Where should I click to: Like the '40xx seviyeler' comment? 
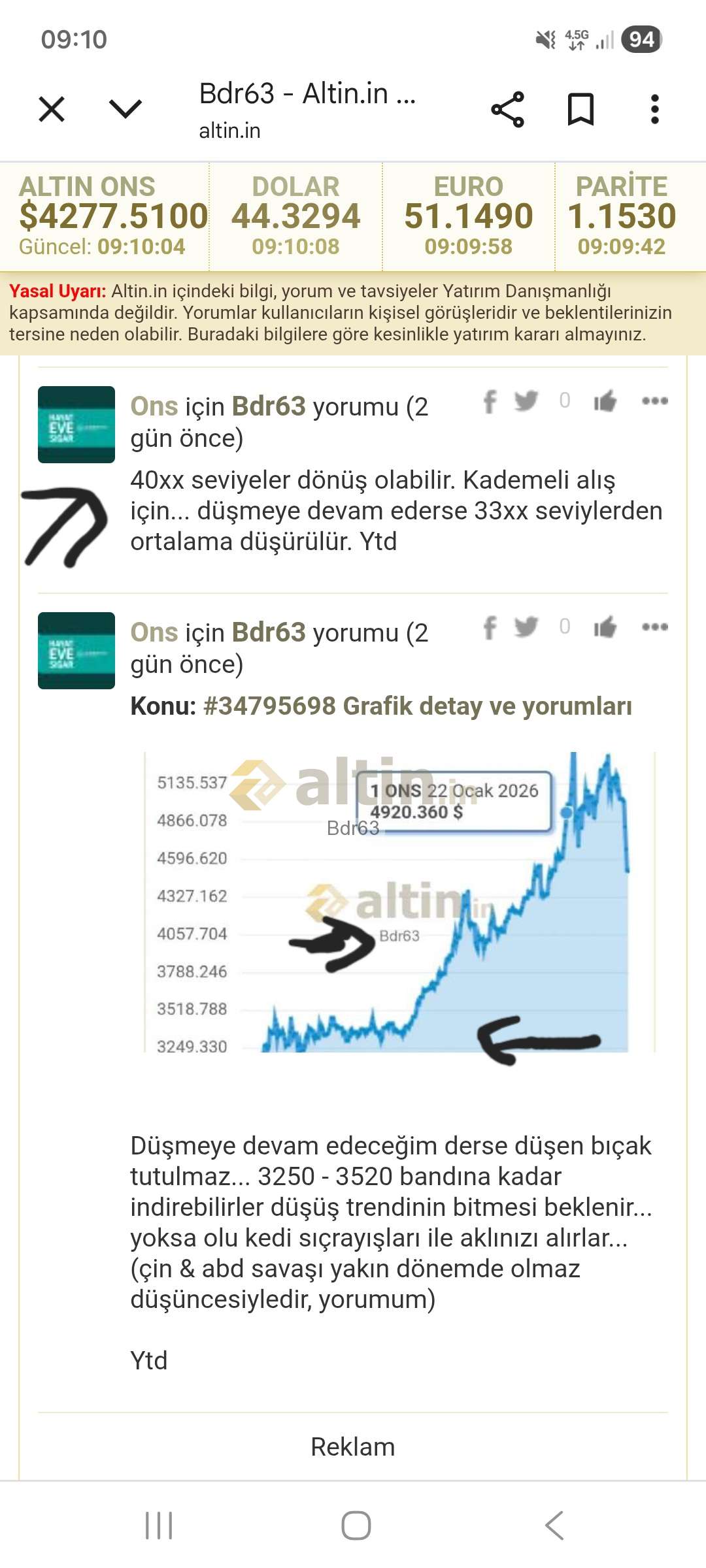[x=605, y=401]
